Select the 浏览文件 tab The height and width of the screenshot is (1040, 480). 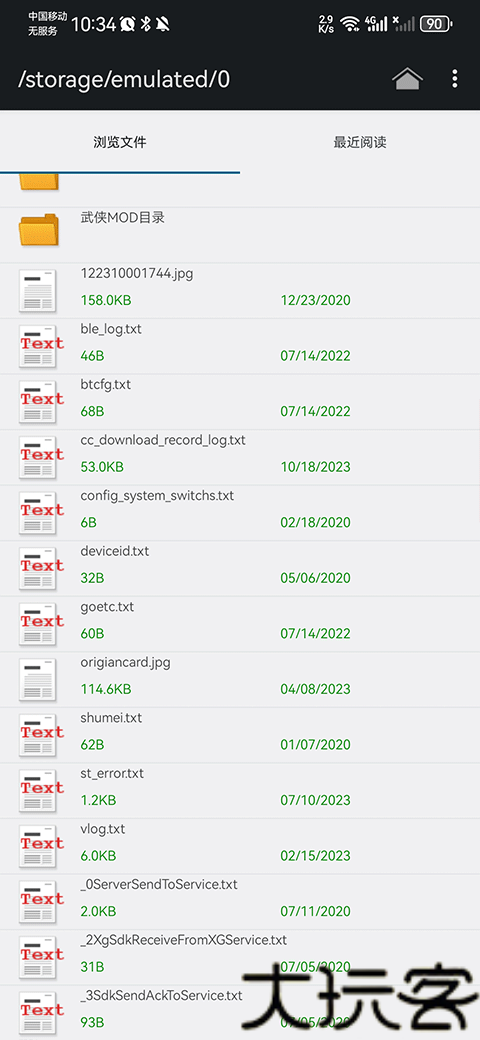click(120, 142)
